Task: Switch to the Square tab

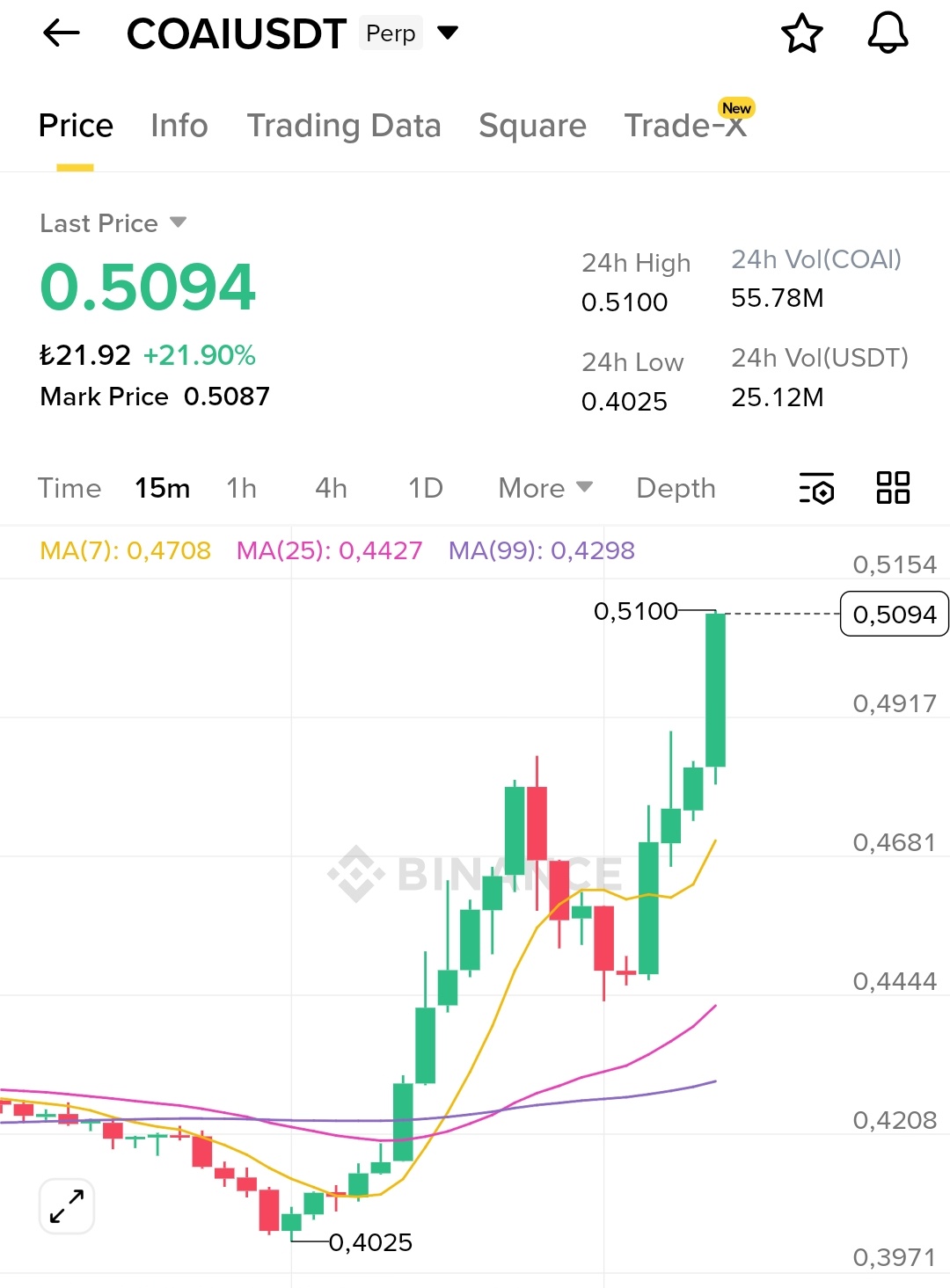Action: tap(532, 126)
